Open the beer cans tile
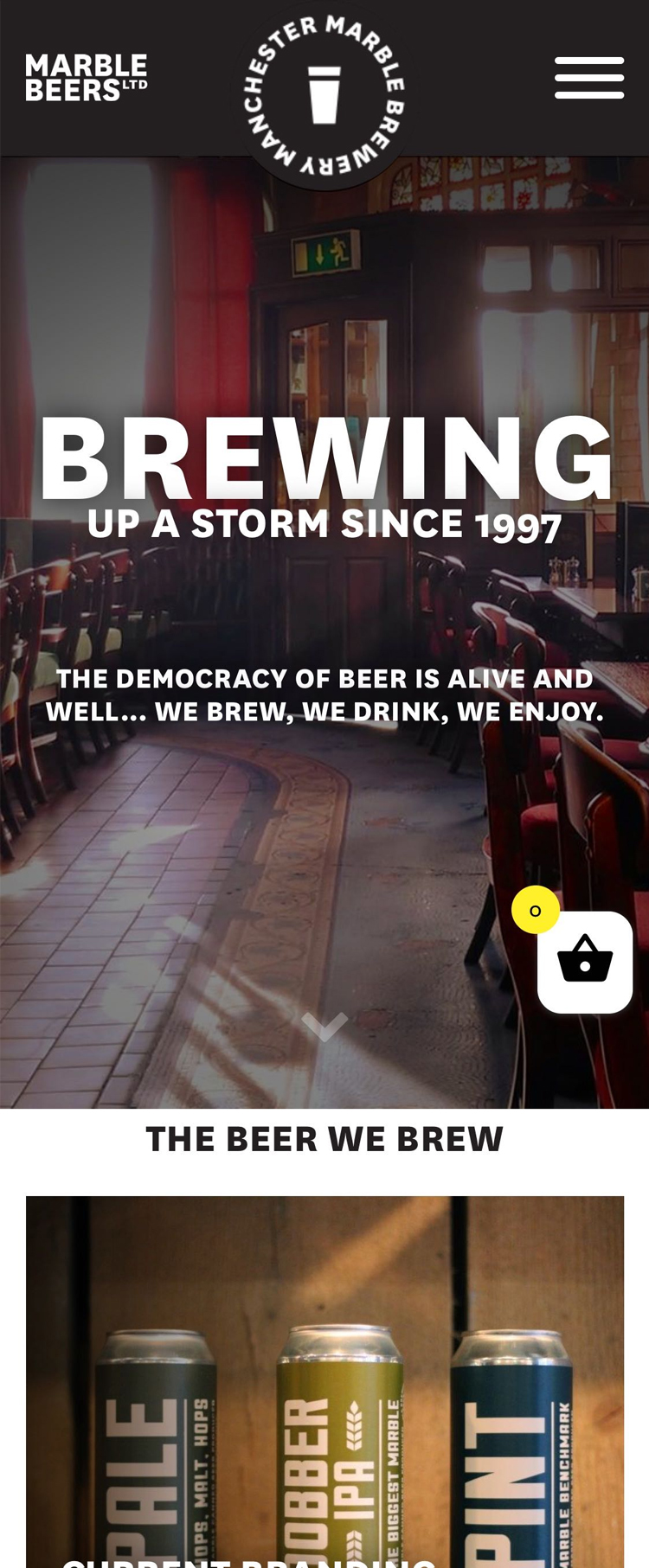The height and width of the screenshot is (1568, 649). click(x=324, y=1384)
